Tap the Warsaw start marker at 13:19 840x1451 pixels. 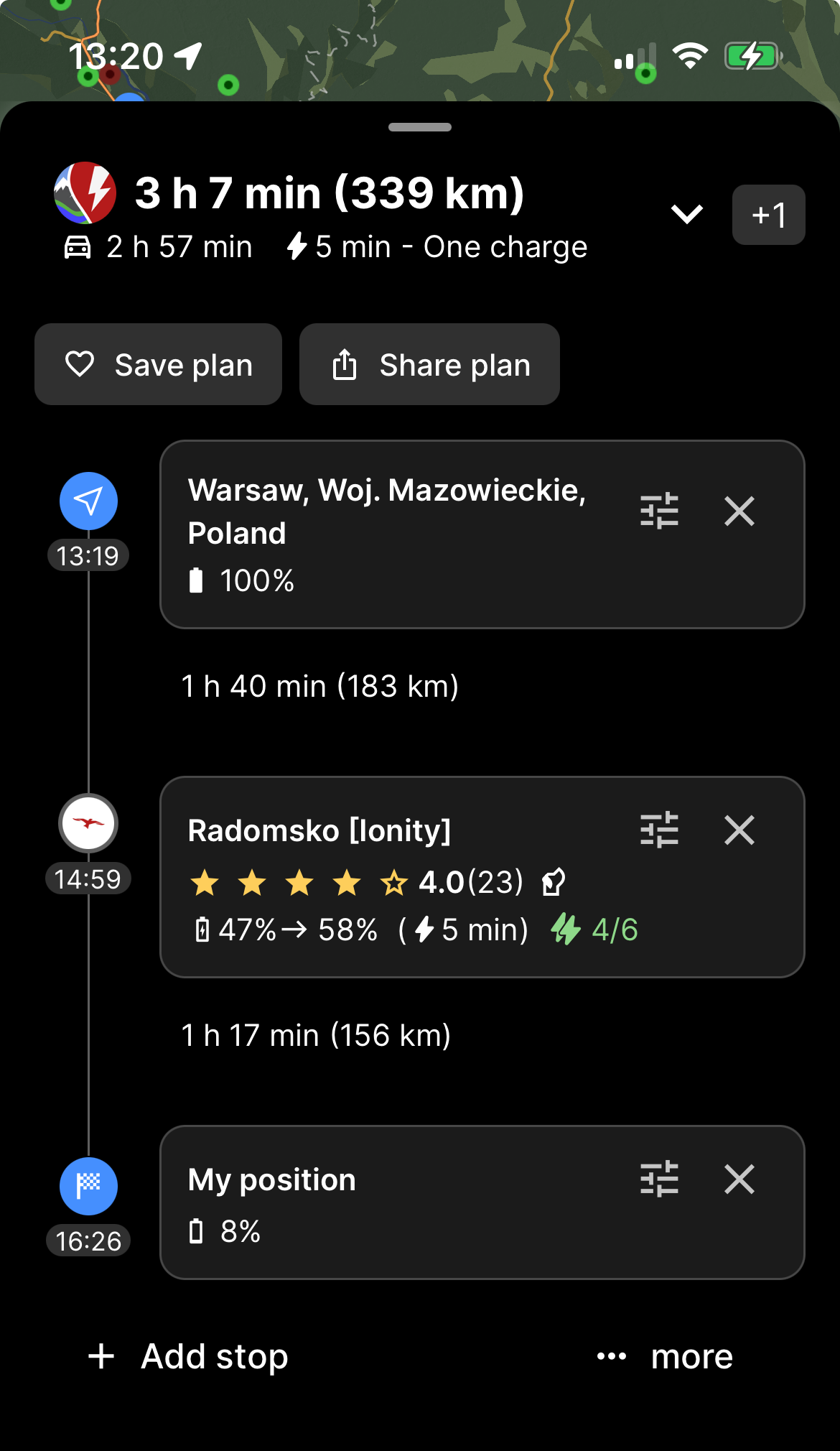pyautogui.click(x=88, y=501)
